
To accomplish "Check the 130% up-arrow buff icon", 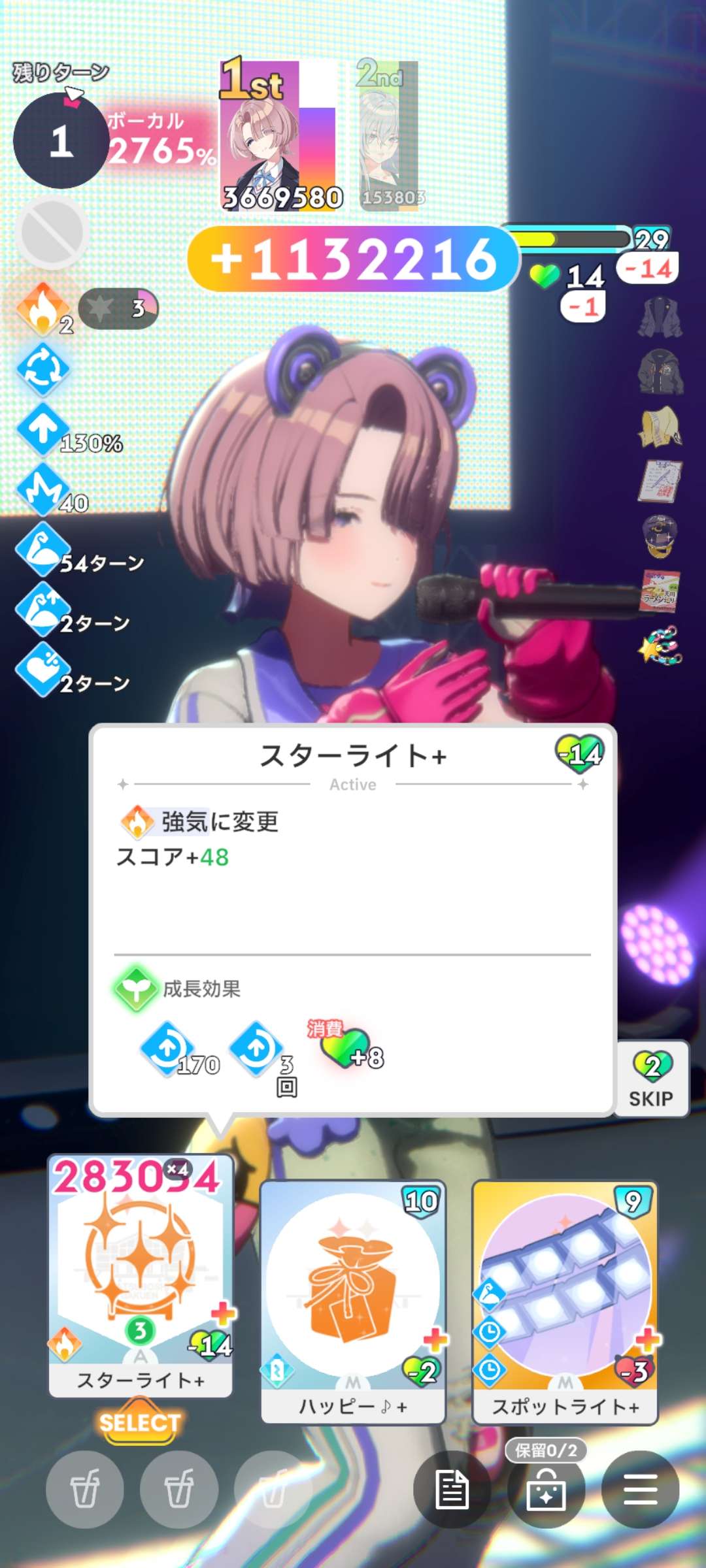I will tap(43, 430).
